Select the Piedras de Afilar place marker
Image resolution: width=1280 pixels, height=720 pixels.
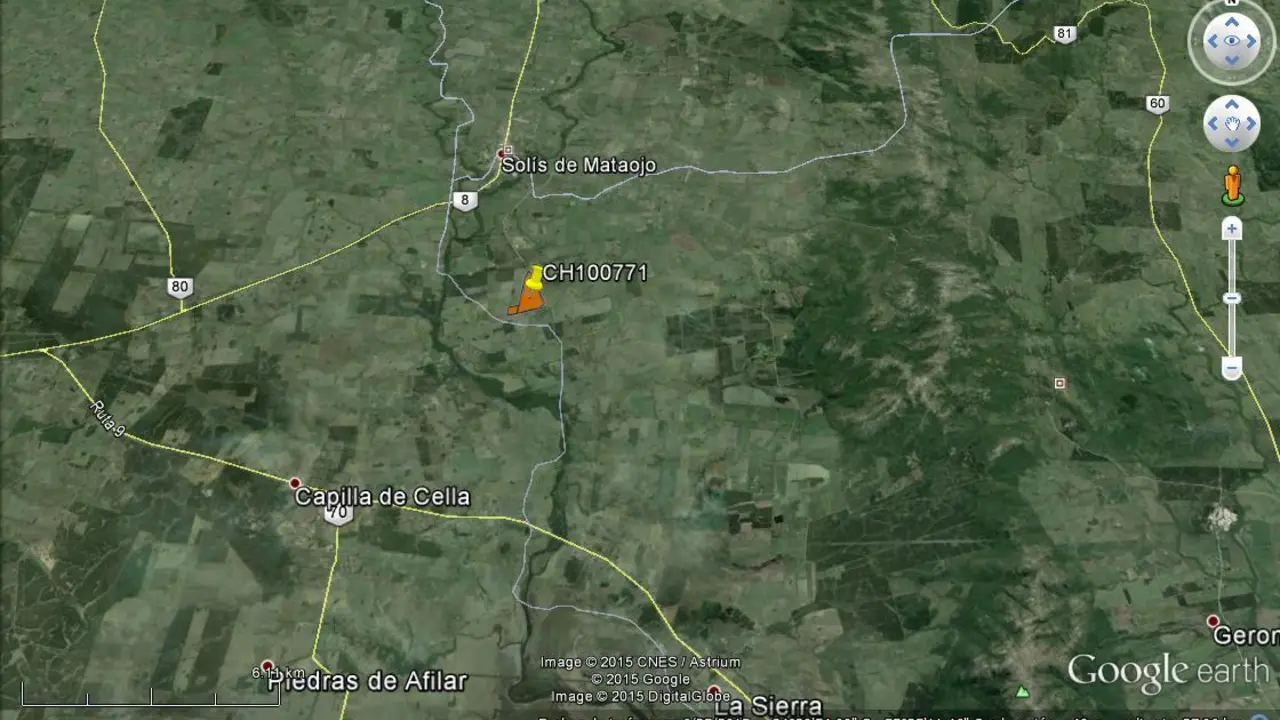[x=267, y=665]
